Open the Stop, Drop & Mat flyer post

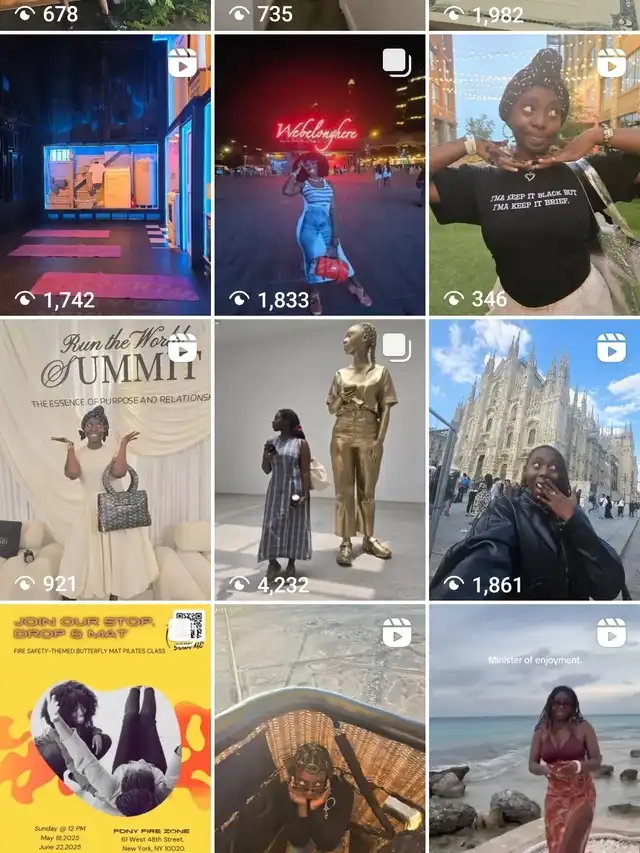[x=105, y=728]
